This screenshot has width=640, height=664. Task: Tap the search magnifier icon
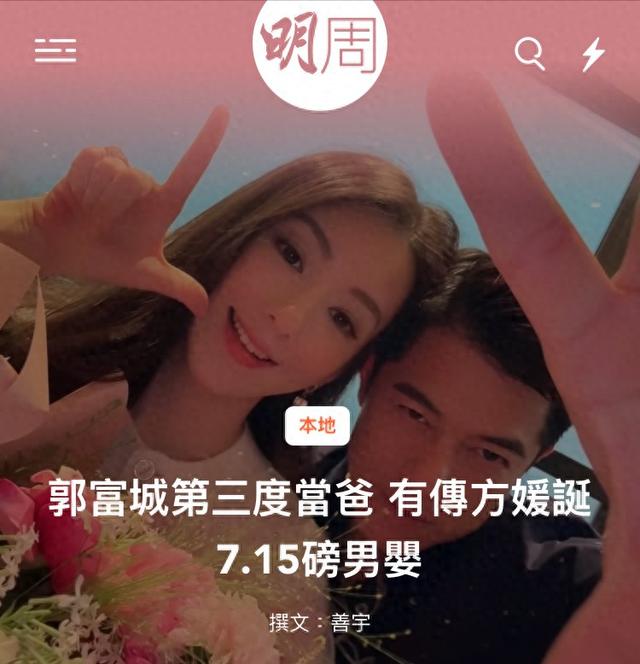(529, 53)
